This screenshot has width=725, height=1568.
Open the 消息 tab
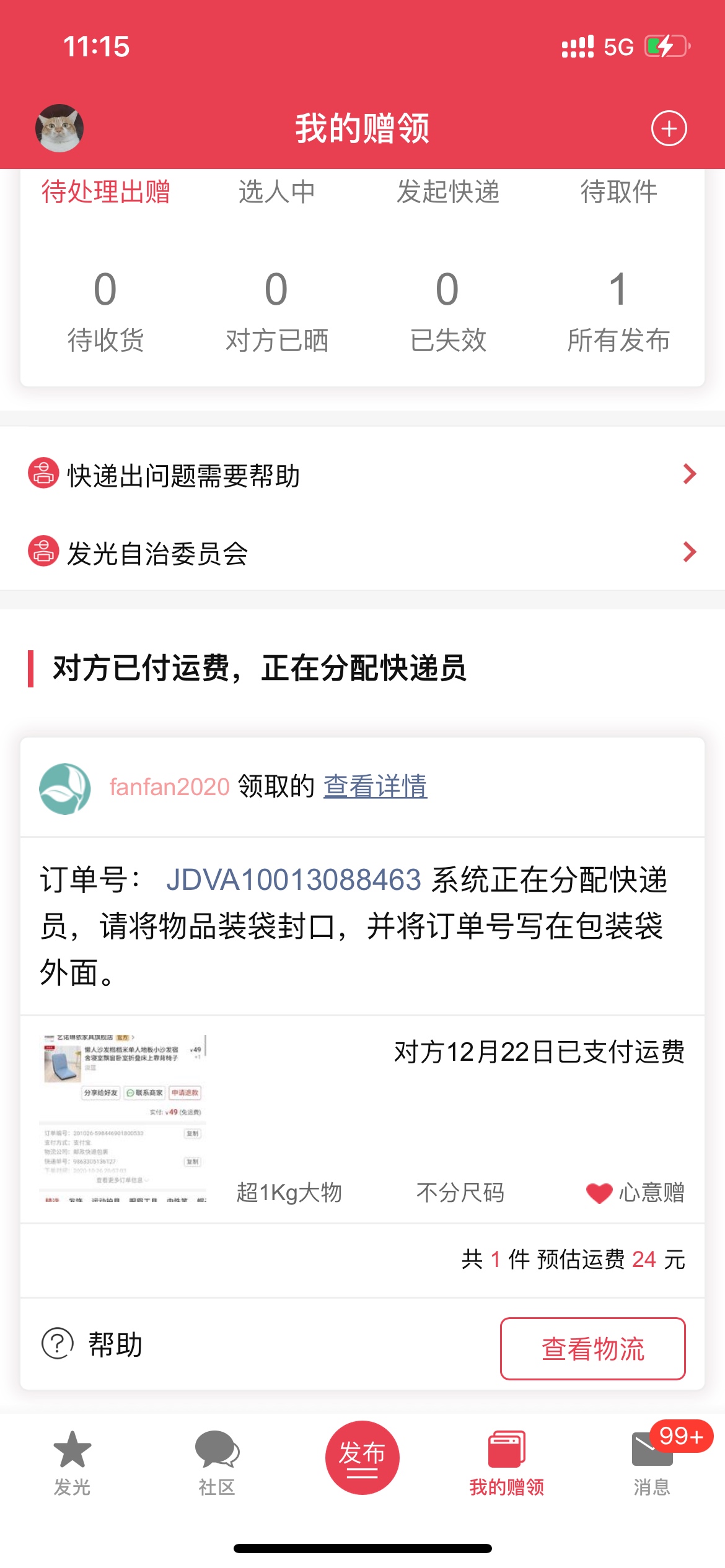pos(652,1463)
